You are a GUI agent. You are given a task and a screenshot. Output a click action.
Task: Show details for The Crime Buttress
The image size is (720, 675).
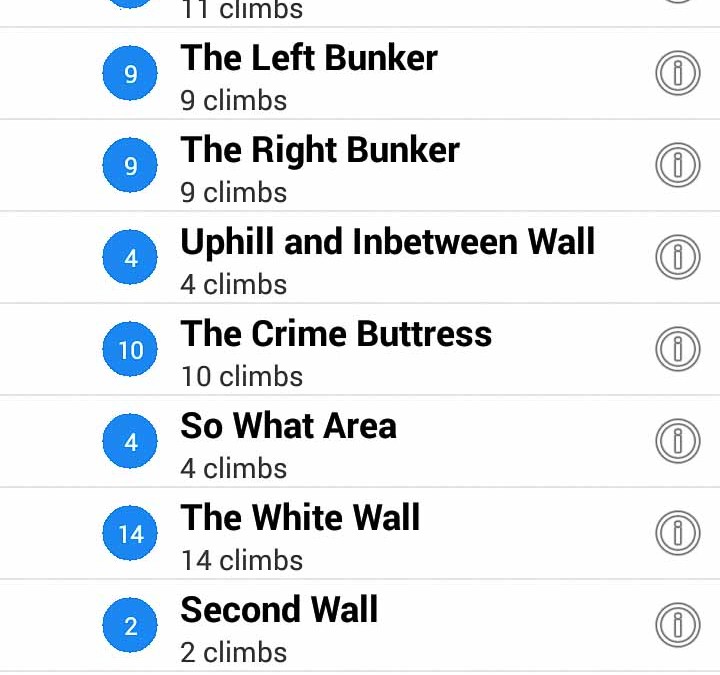point(677,350)
